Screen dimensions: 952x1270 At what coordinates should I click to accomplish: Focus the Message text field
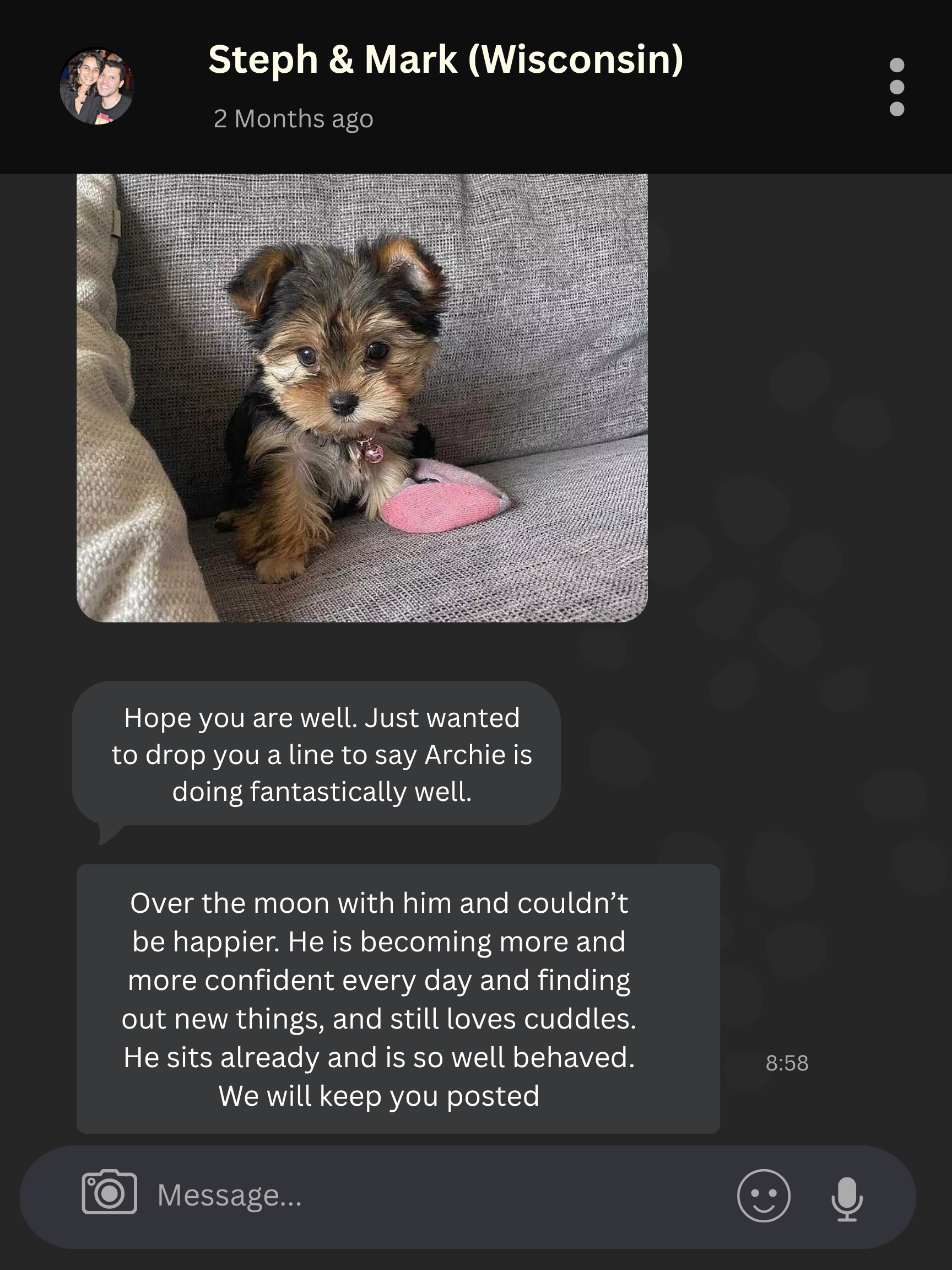(x=402, y=1196)
